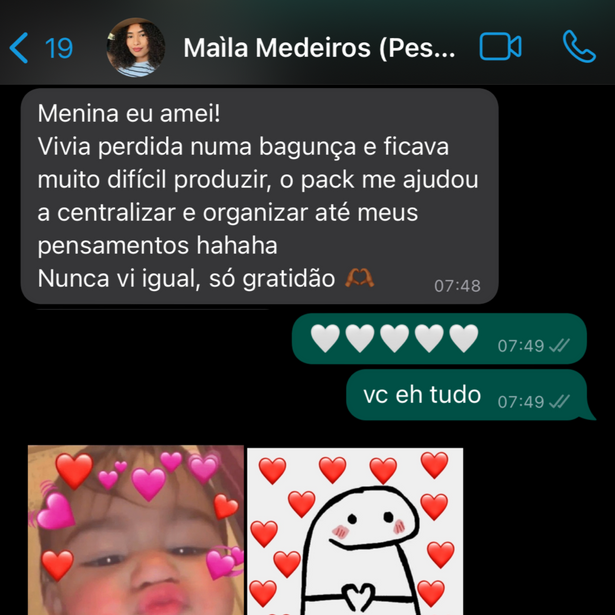The image size is (615, 615).
Task: Start a video call with Maìla
Action: [500, 47]
